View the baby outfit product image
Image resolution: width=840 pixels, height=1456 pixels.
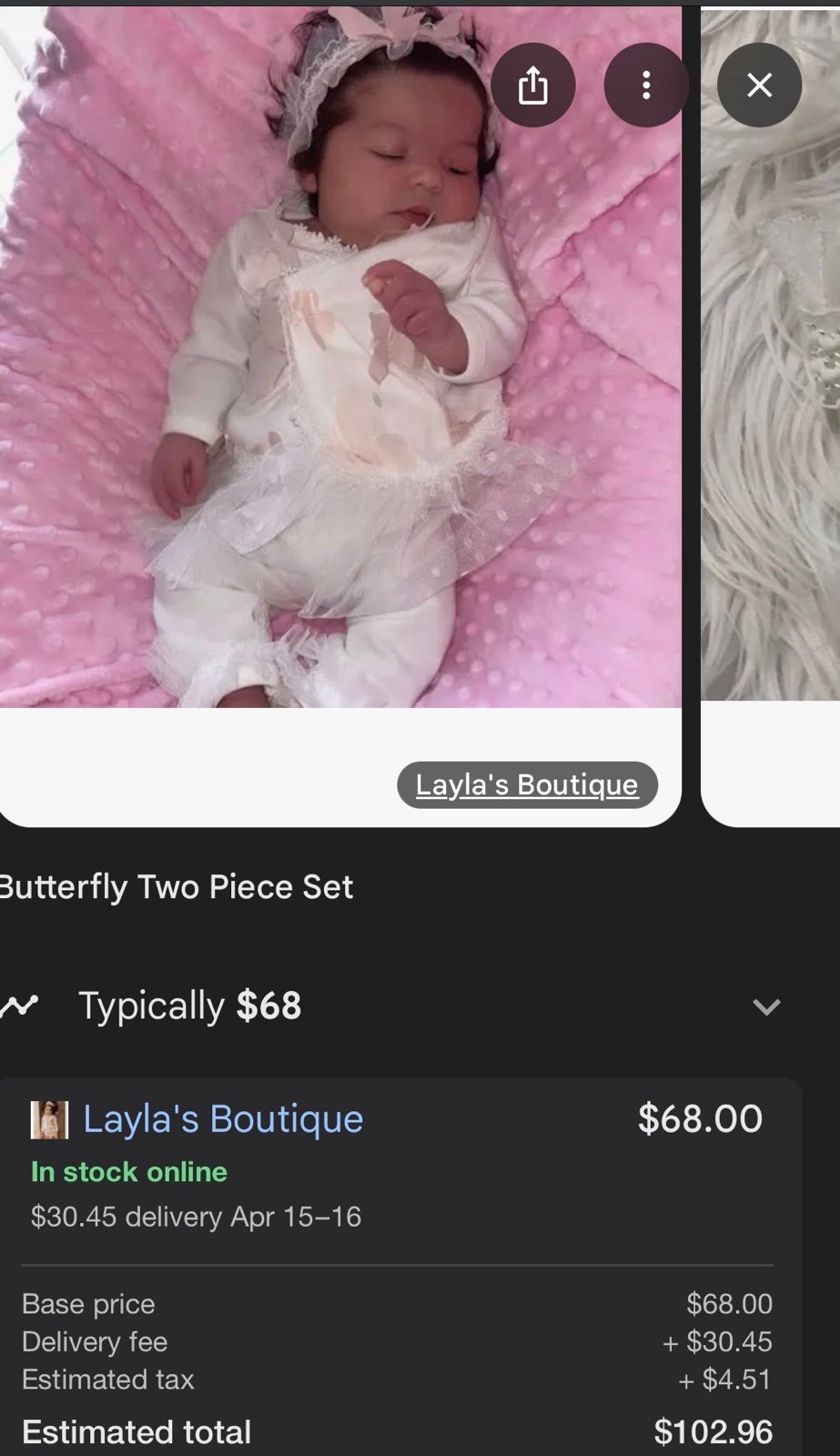point(340,357)
